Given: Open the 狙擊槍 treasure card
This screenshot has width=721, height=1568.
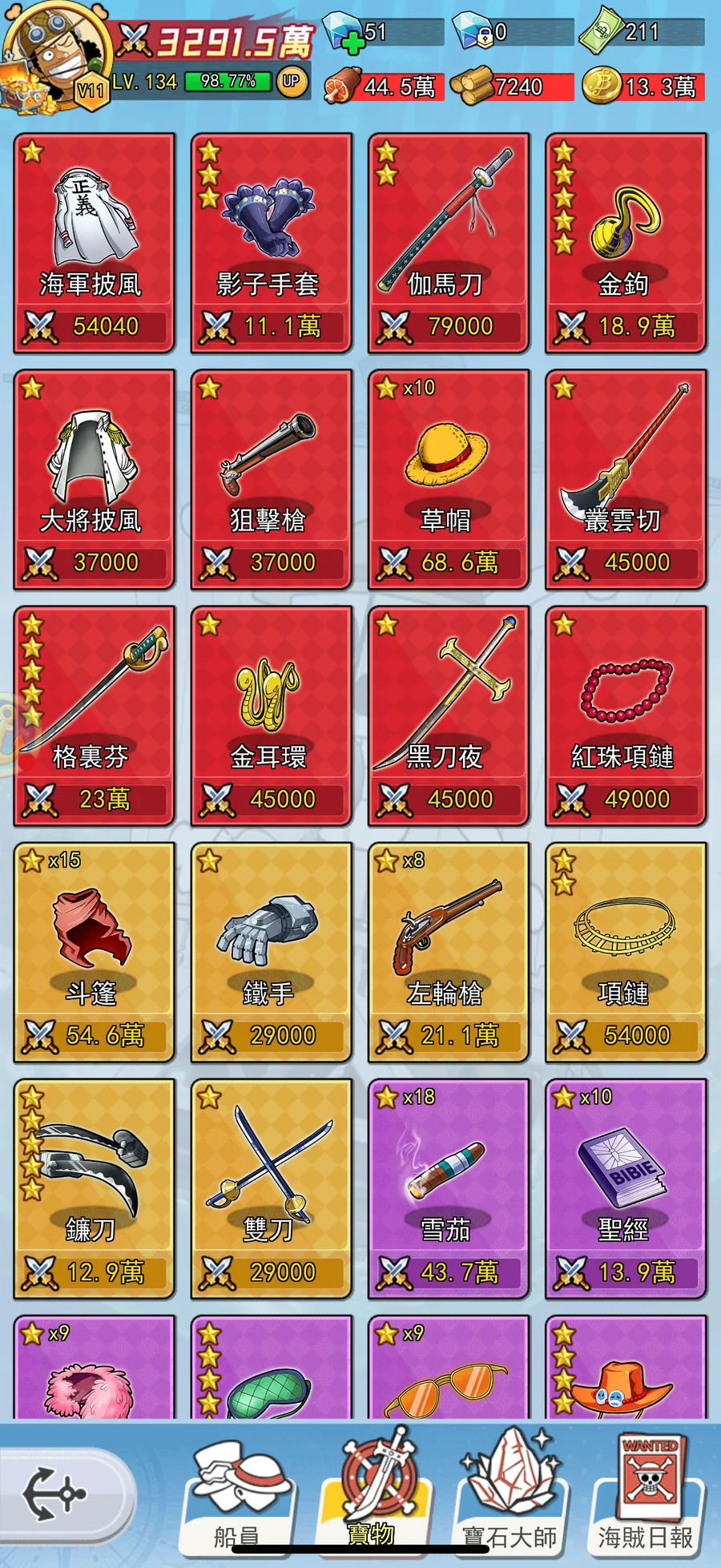Looking at the screenshot, I should (x=272, y=480).
